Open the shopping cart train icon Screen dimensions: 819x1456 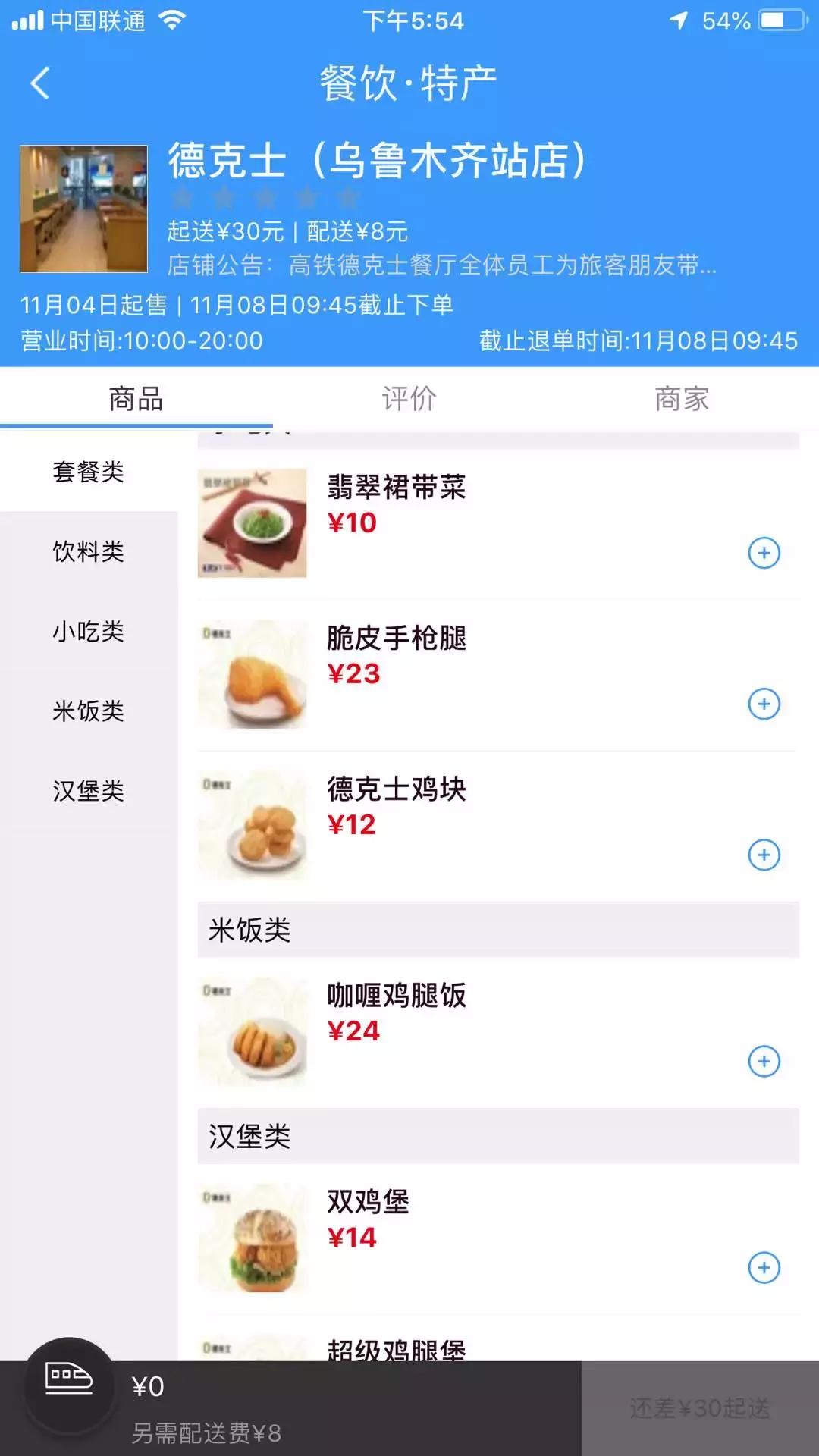pyautogui.click(x=70, y=1384)
